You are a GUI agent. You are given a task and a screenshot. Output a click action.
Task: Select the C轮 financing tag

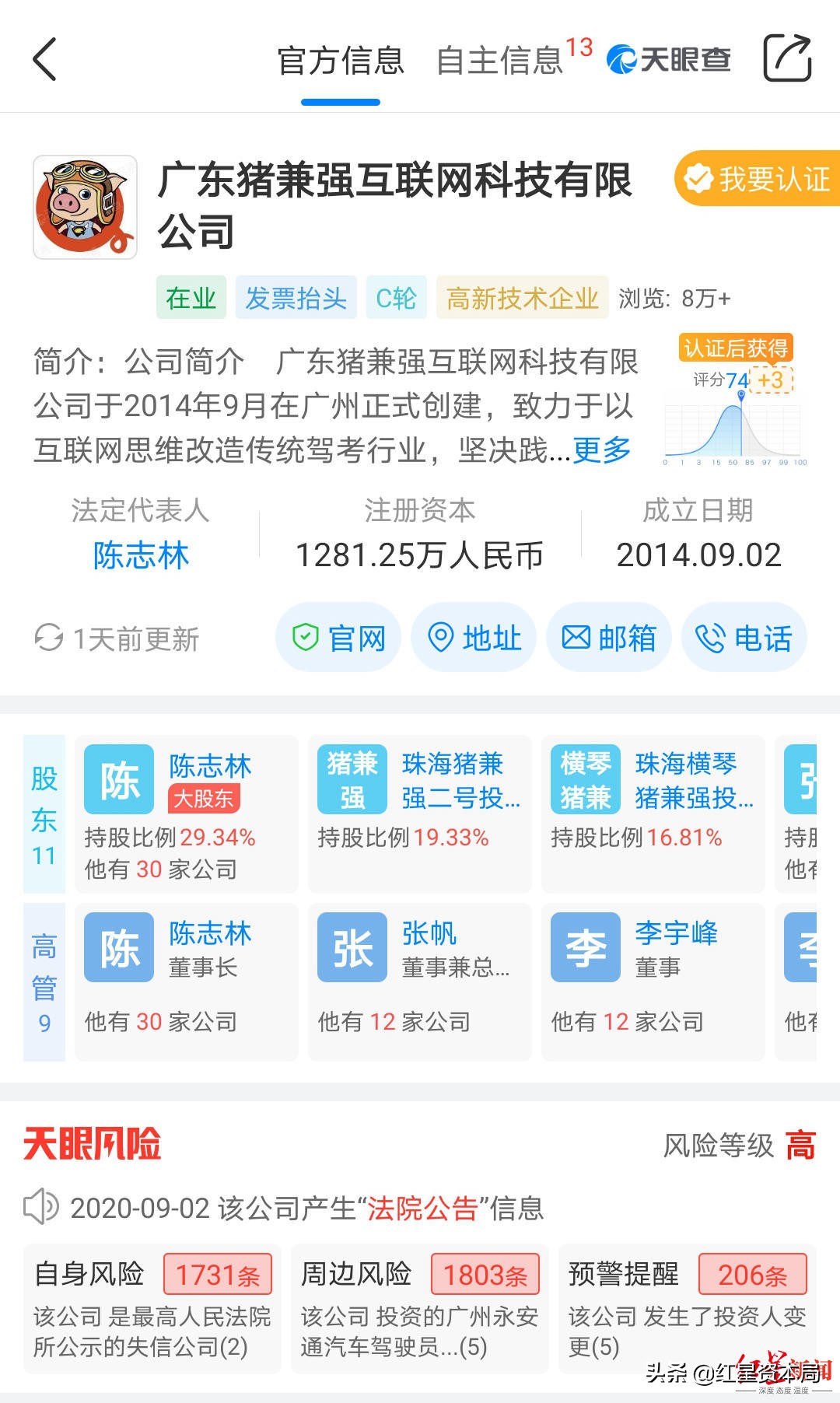pyautogui.click(x=395, y=296)
